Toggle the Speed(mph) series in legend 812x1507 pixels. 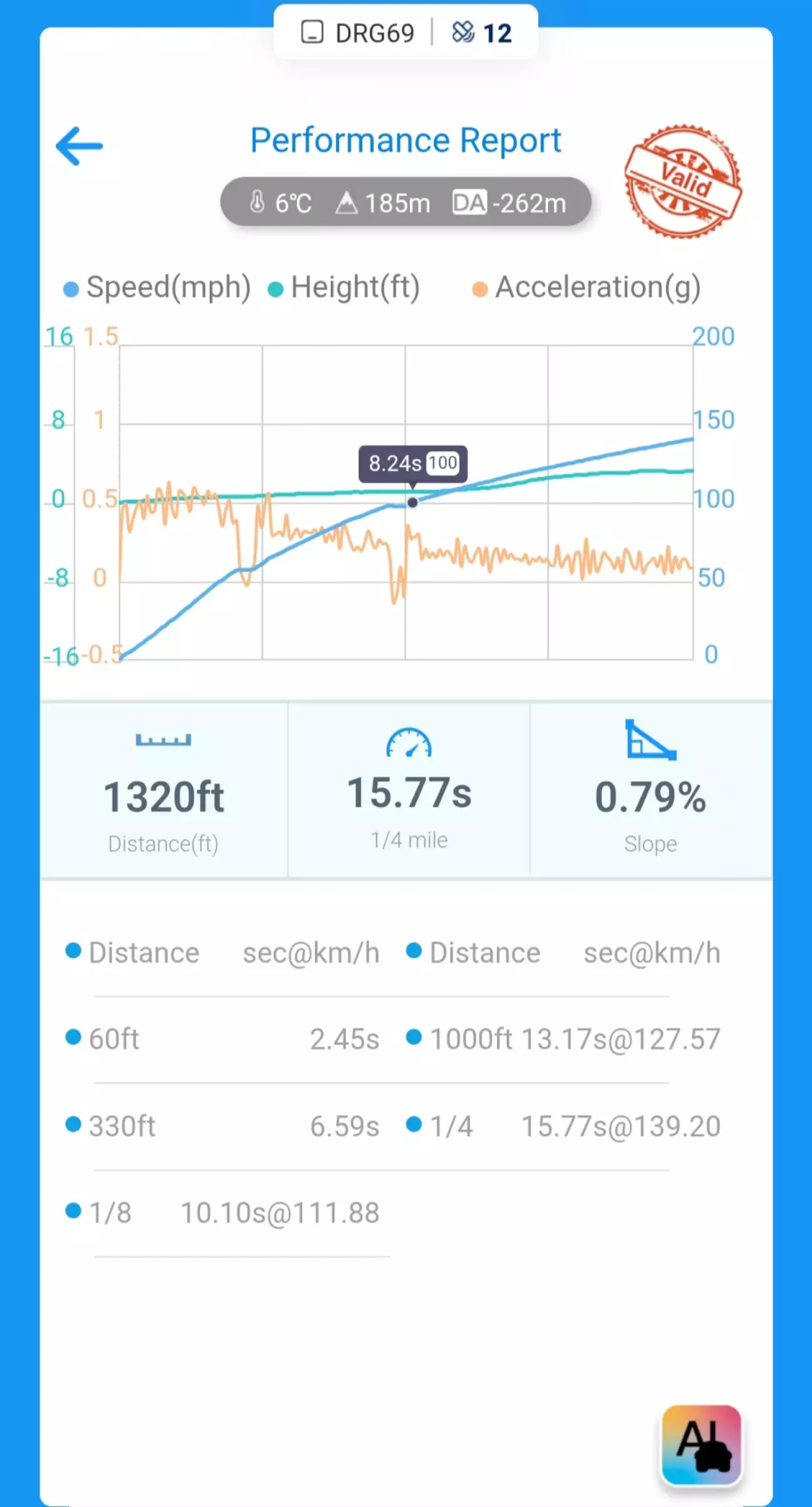pyautogui.click(x=158, y=288)
